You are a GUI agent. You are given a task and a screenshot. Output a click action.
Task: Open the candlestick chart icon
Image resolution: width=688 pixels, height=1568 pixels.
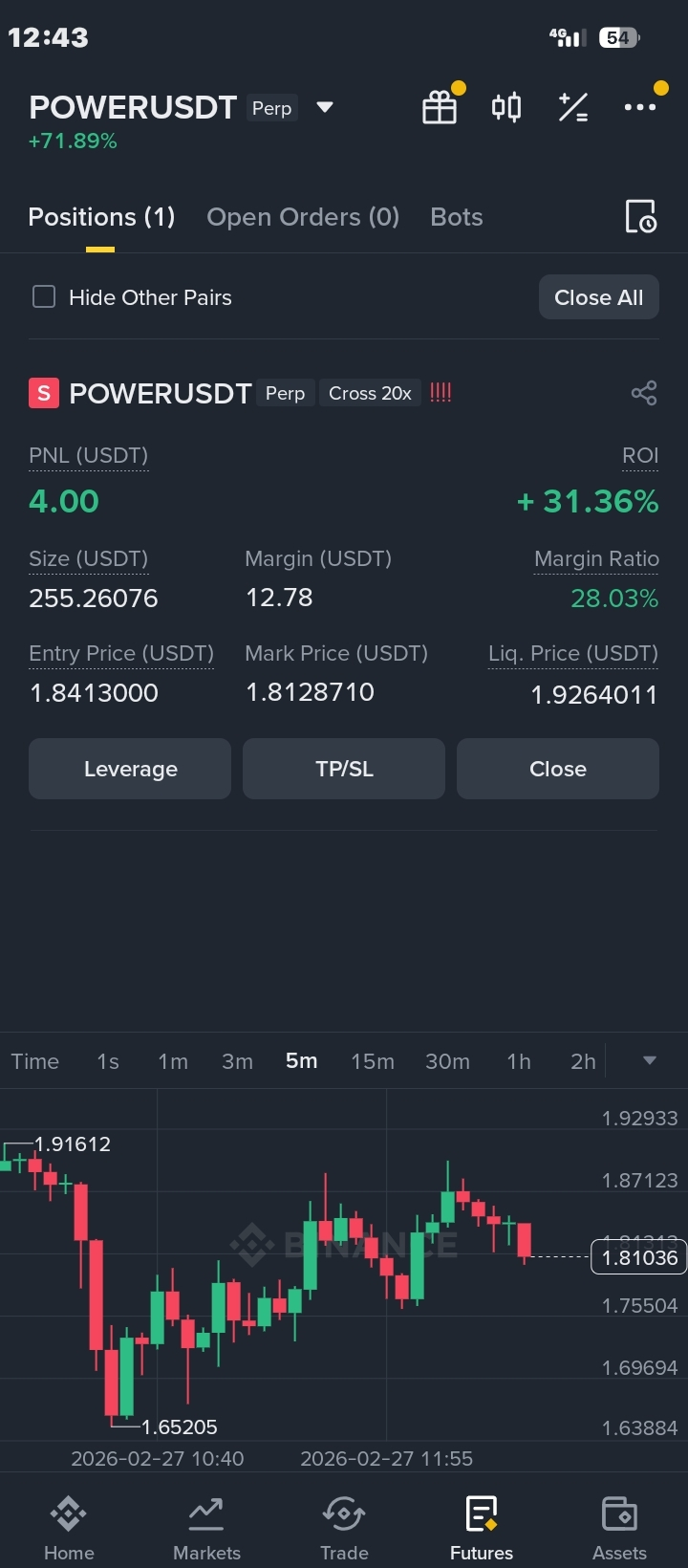[x=506, y=107]
